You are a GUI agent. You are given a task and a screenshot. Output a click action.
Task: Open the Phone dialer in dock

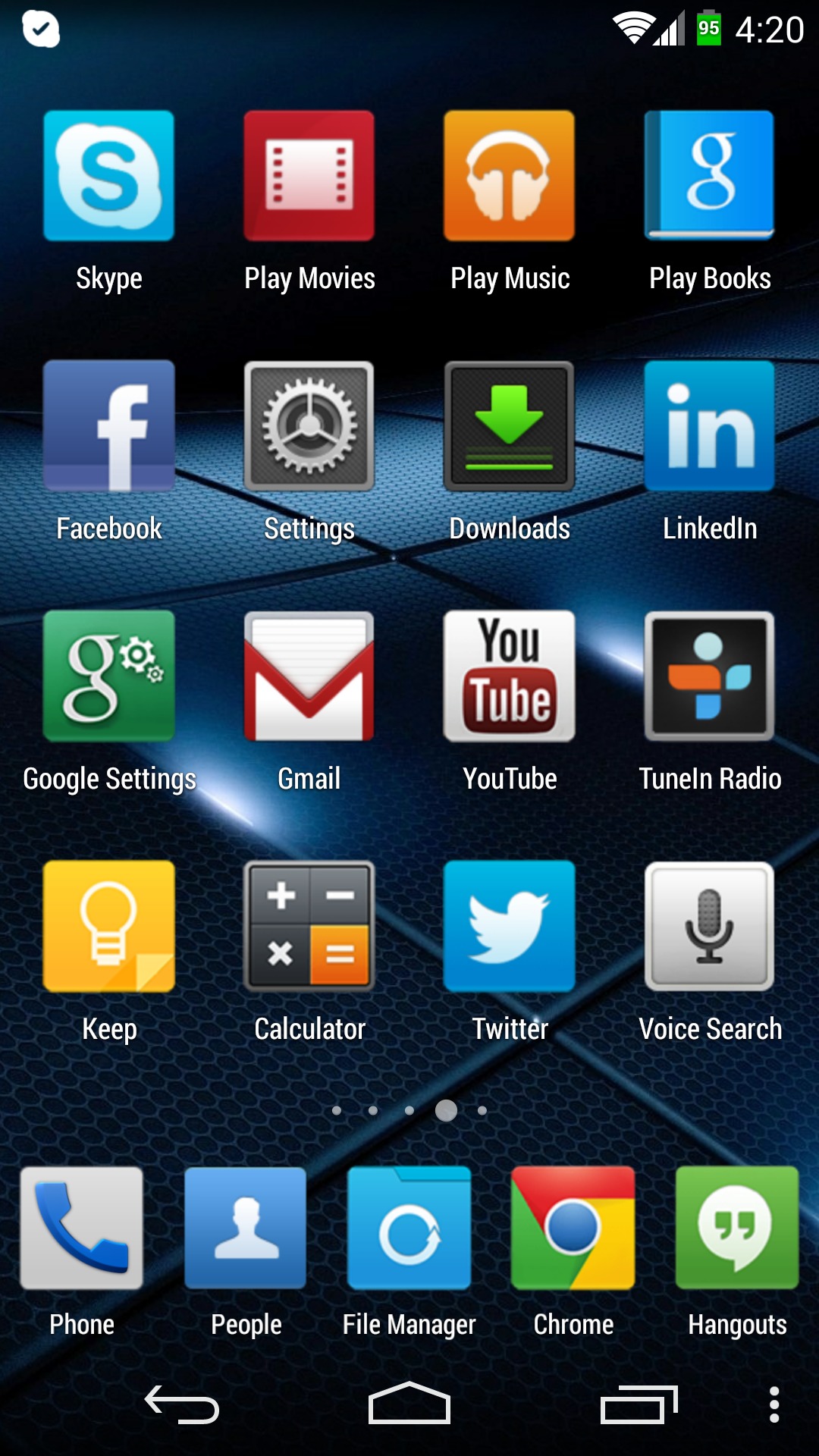[x=82, y=1228]
